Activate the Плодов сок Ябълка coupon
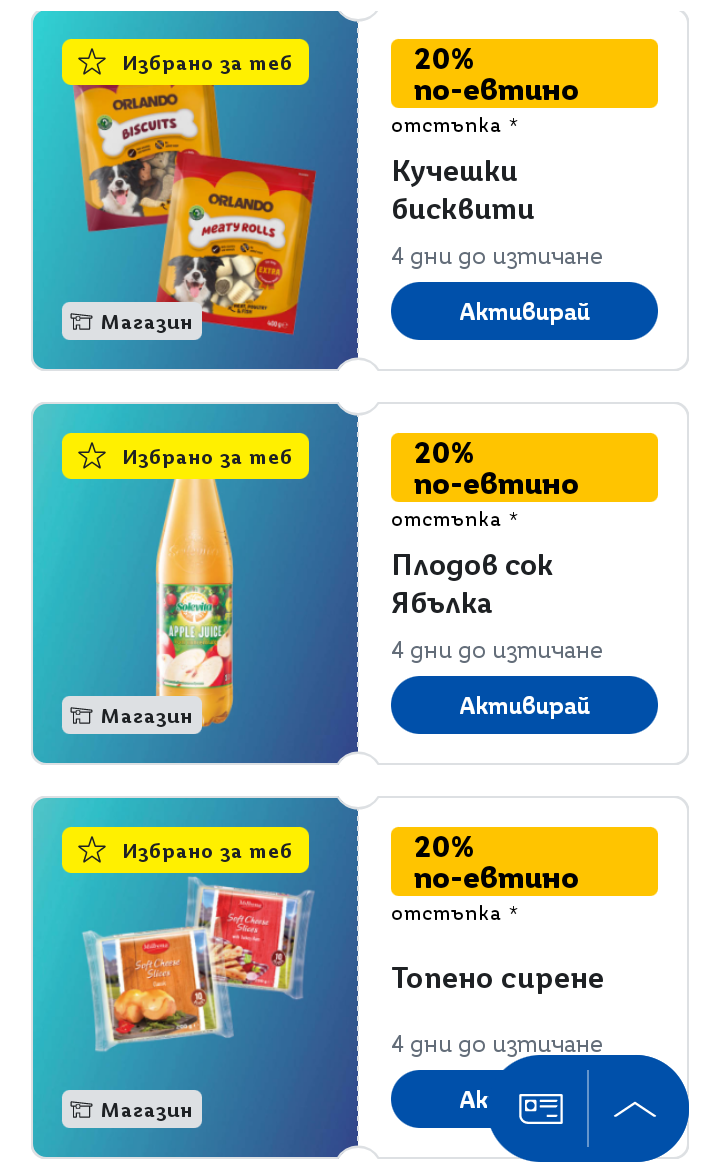This screenshot has height=1168, width=720. [x=524, y=705]
